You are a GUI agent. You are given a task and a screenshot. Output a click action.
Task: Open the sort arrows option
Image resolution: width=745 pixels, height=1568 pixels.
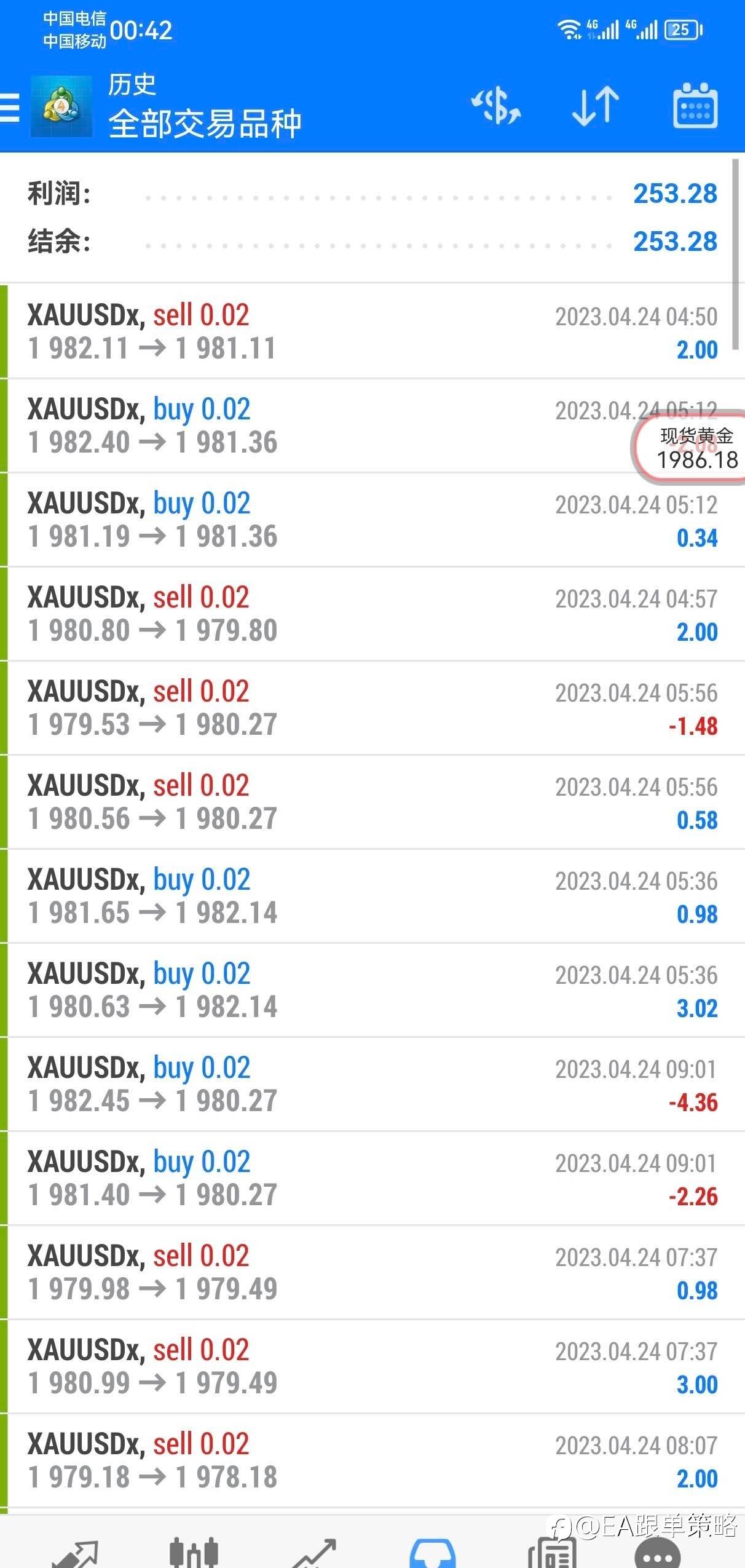click(595, 106)
